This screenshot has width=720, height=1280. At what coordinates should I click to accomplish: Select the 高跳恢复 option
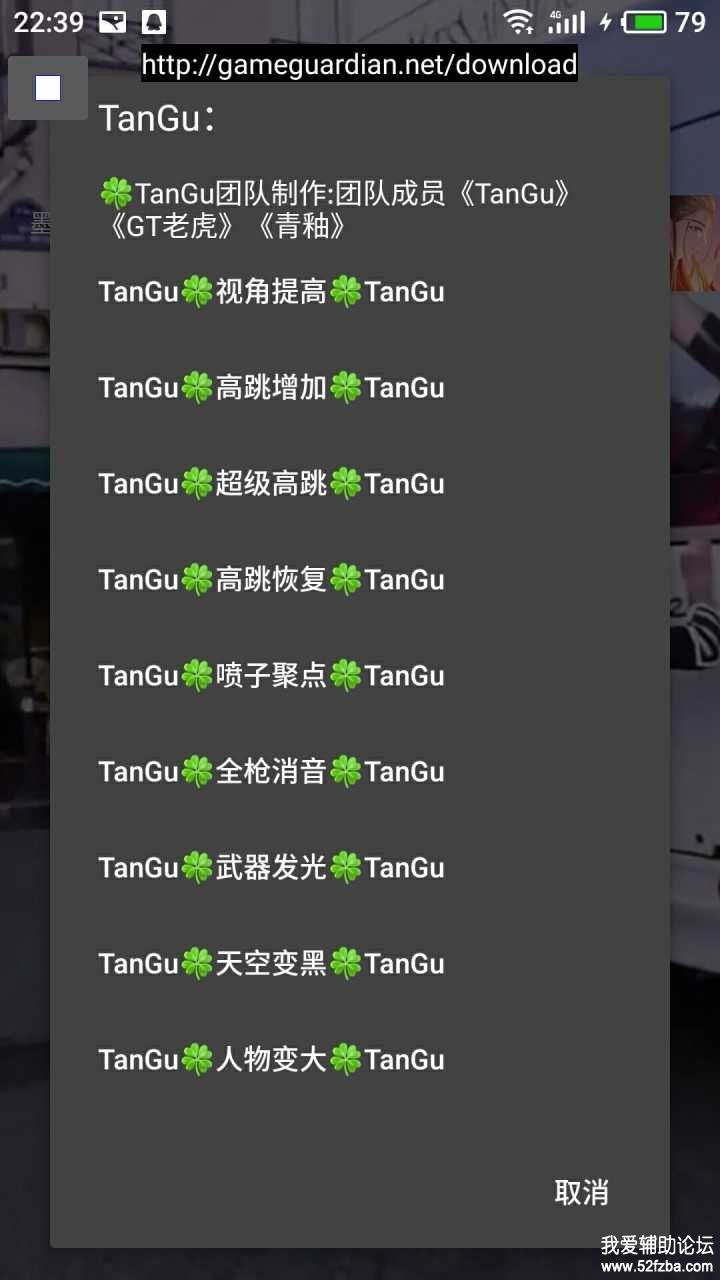tap(271, 580)
